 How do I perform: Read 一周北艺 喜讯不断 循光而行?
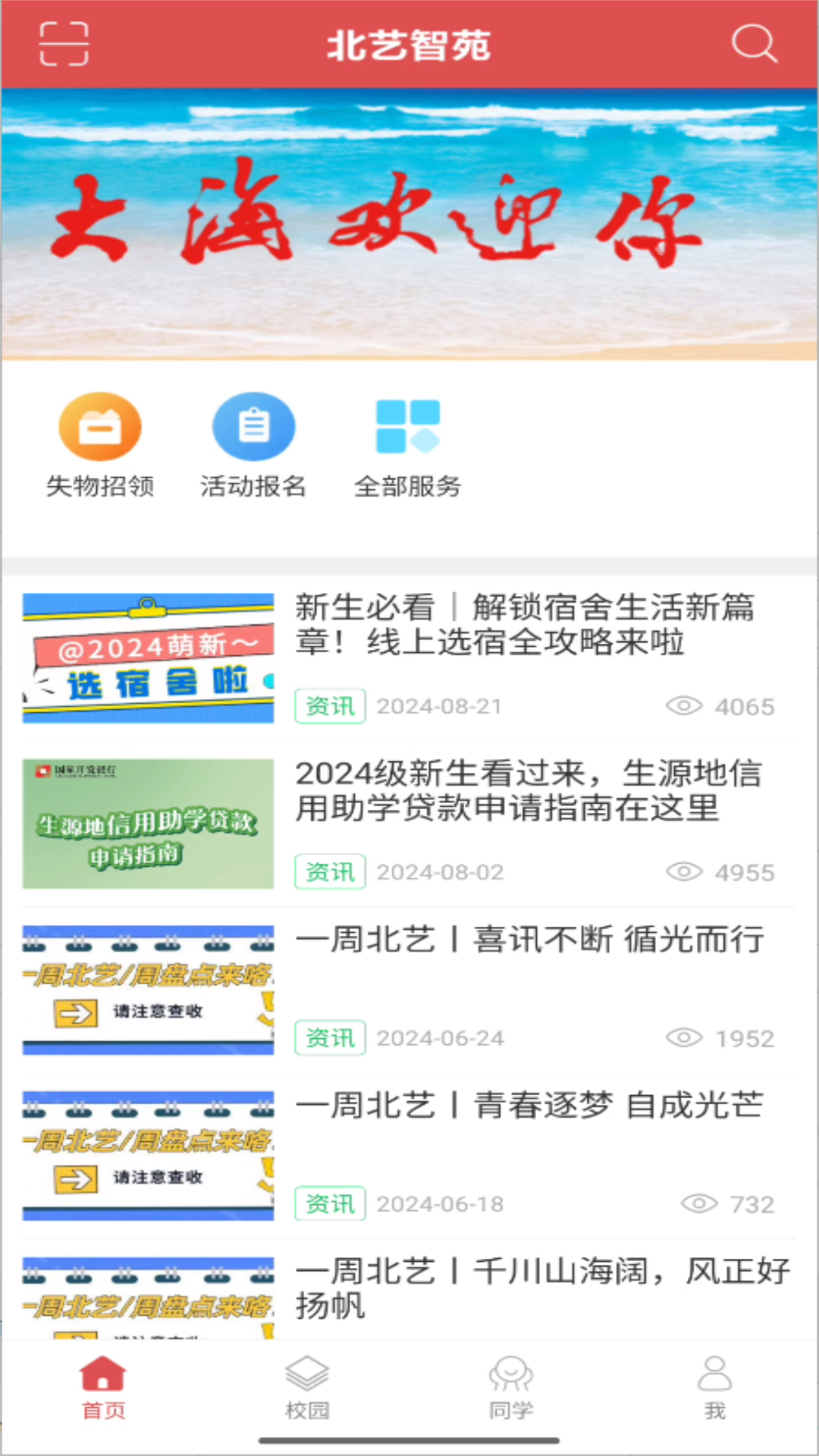click(x=529, y=940)
